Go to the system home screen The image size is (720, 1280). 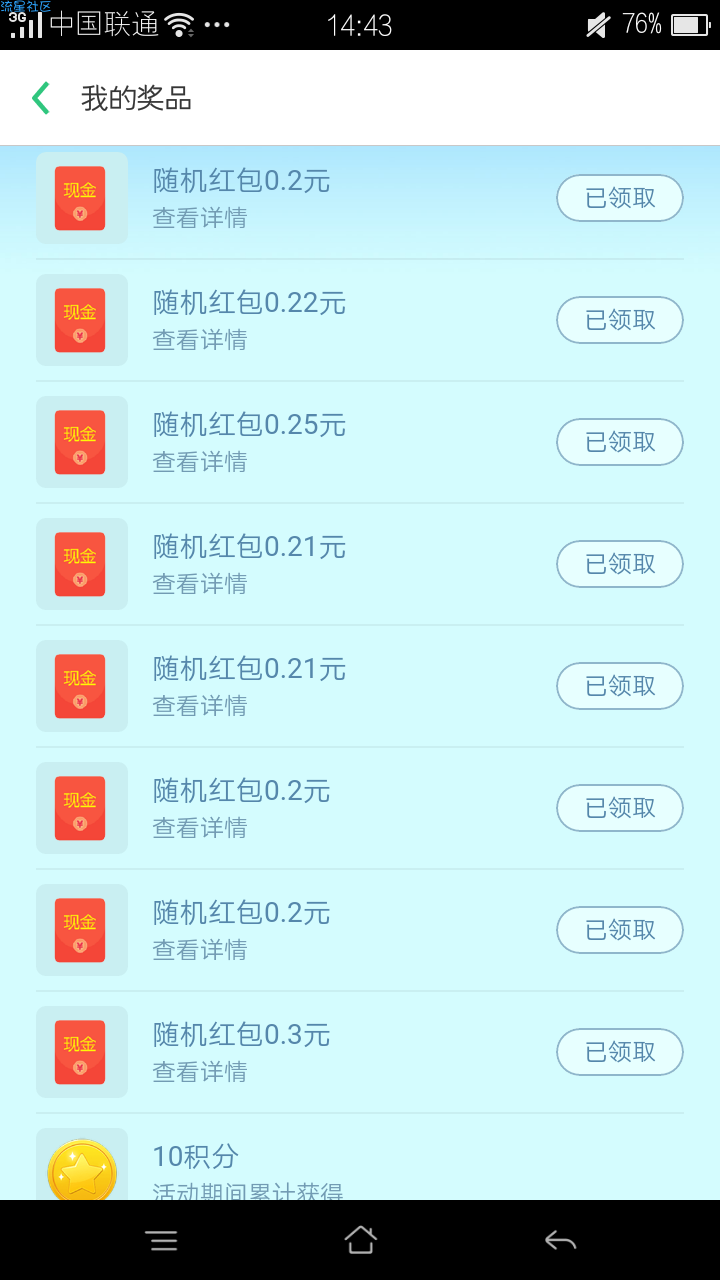click(360, 1241)
